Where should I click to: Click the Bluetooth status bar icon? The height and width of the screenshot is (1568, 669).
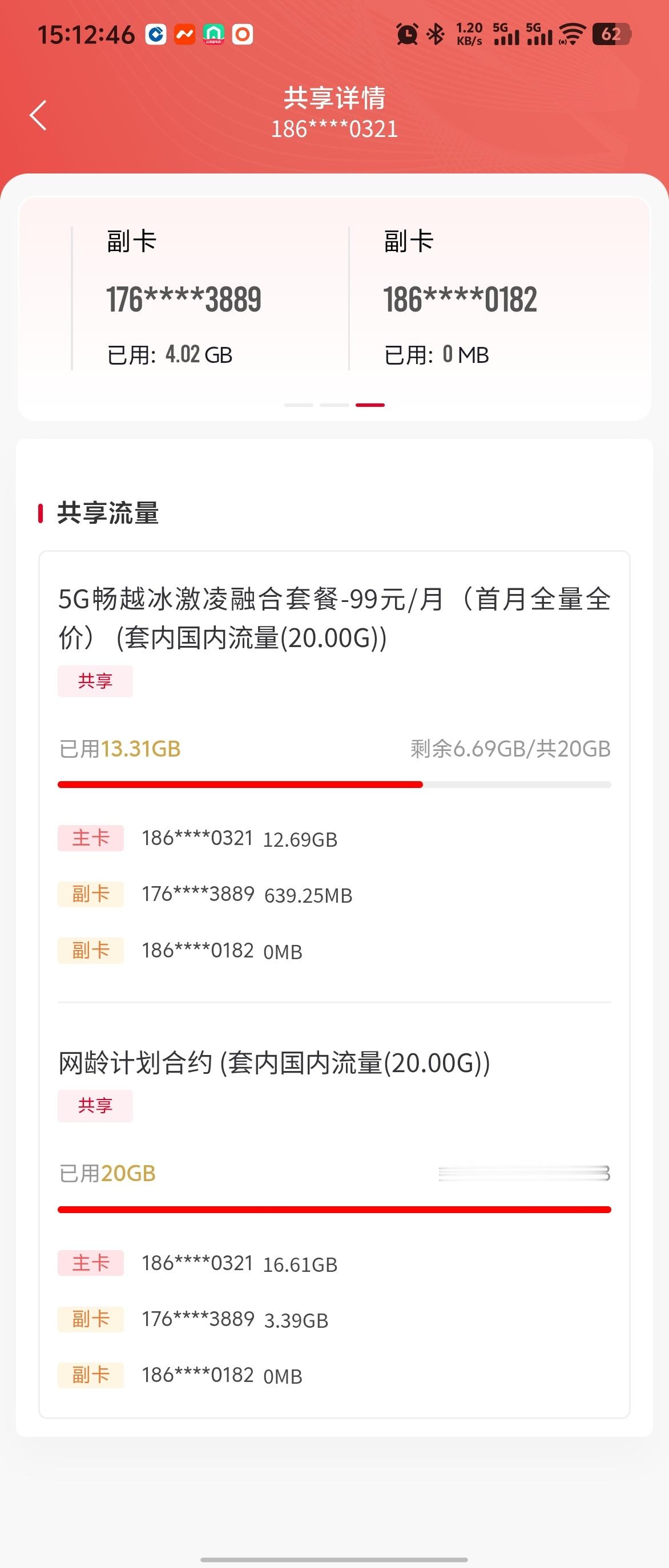tap(434, 35)
